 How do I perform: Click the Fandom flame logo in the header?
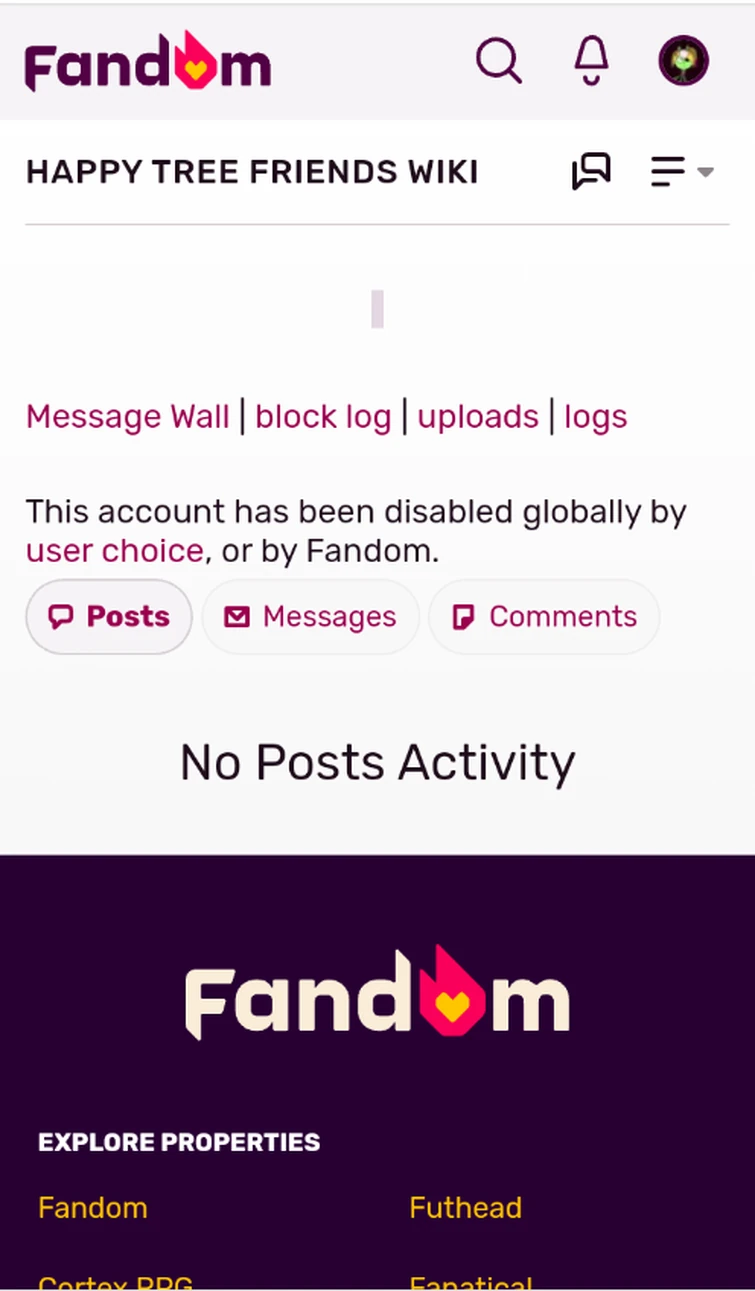click(146, 60)
